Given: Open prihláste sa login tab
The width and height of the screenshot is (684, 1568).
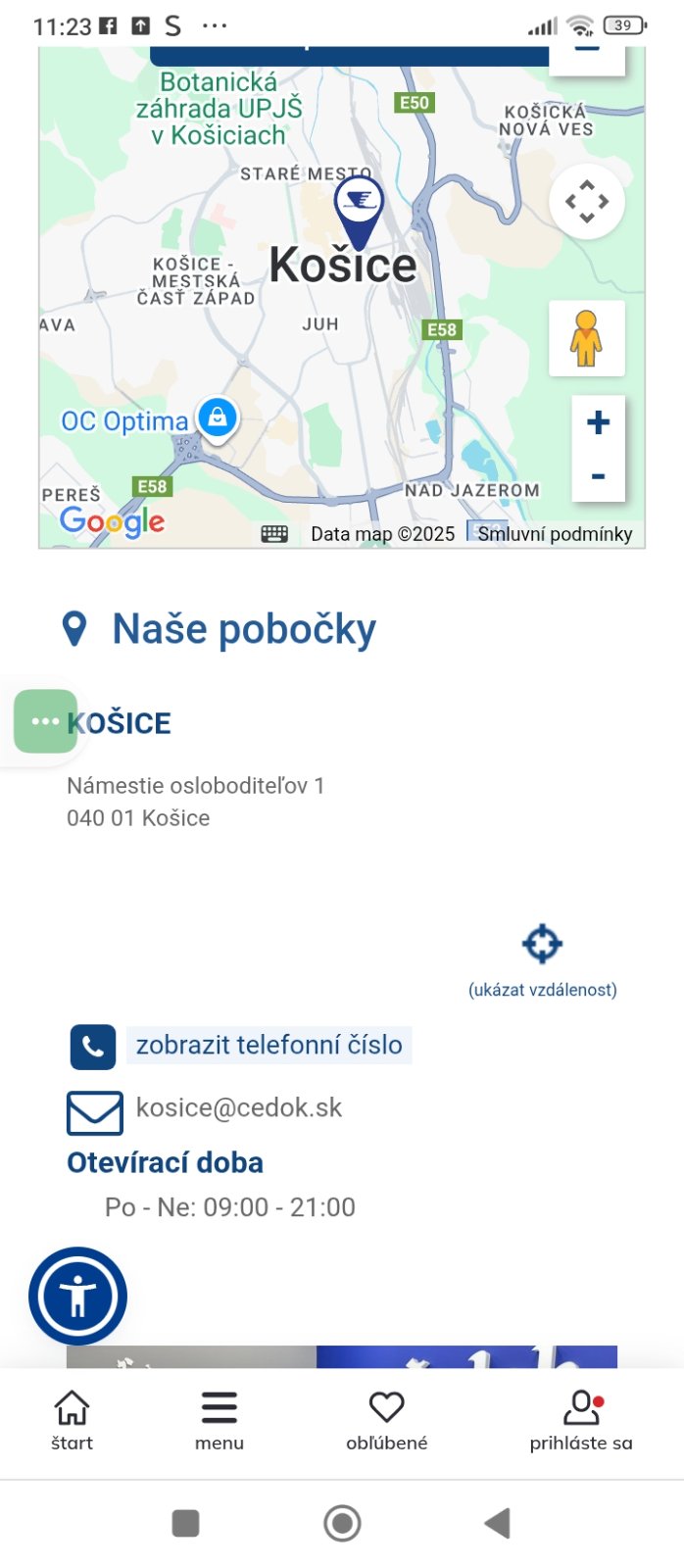Looking at the screenshot, I should pos(581,1420).
